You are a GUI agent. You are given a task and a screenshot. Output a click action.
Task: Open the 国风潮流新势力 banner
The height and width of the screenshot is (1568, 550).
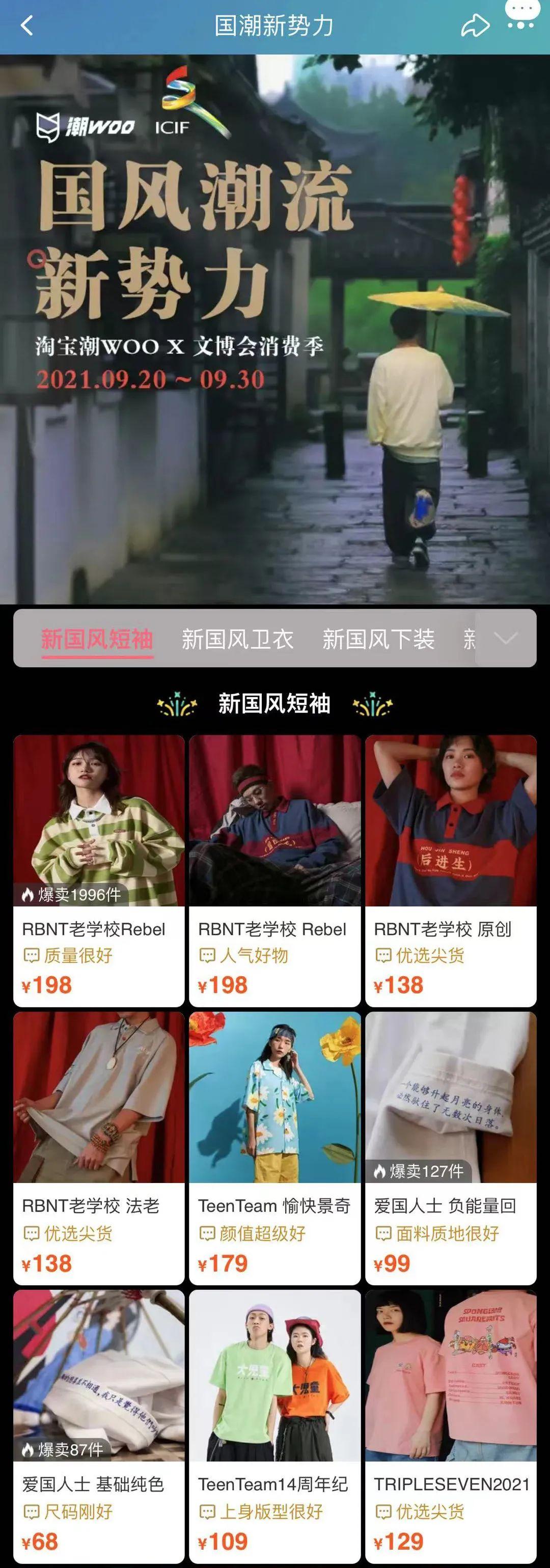pos(275,328)
